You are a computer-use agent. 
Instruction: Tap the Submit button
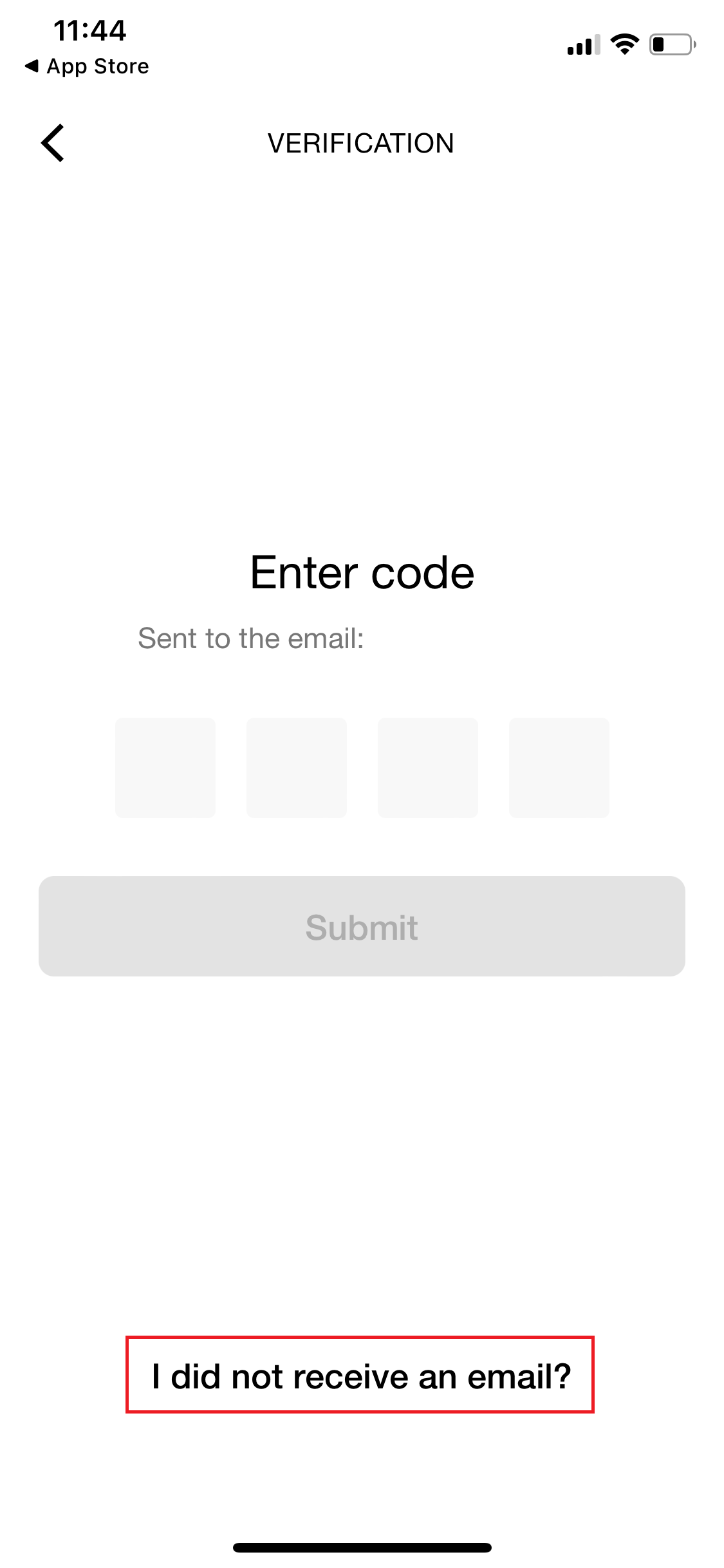tap(362, 926)
